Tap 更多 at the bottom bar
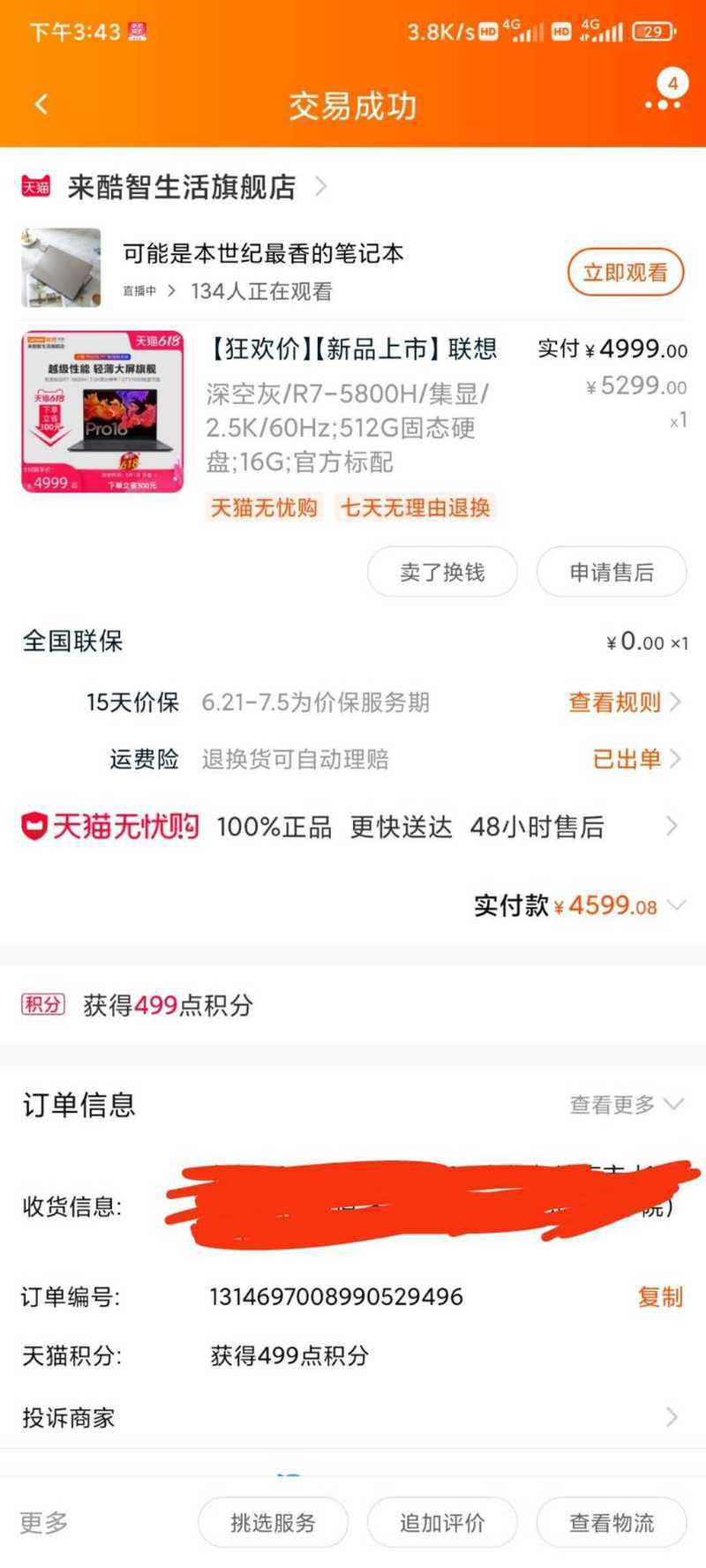The width and height of the screenshot is (706, 1568). tap(43, 1522)
